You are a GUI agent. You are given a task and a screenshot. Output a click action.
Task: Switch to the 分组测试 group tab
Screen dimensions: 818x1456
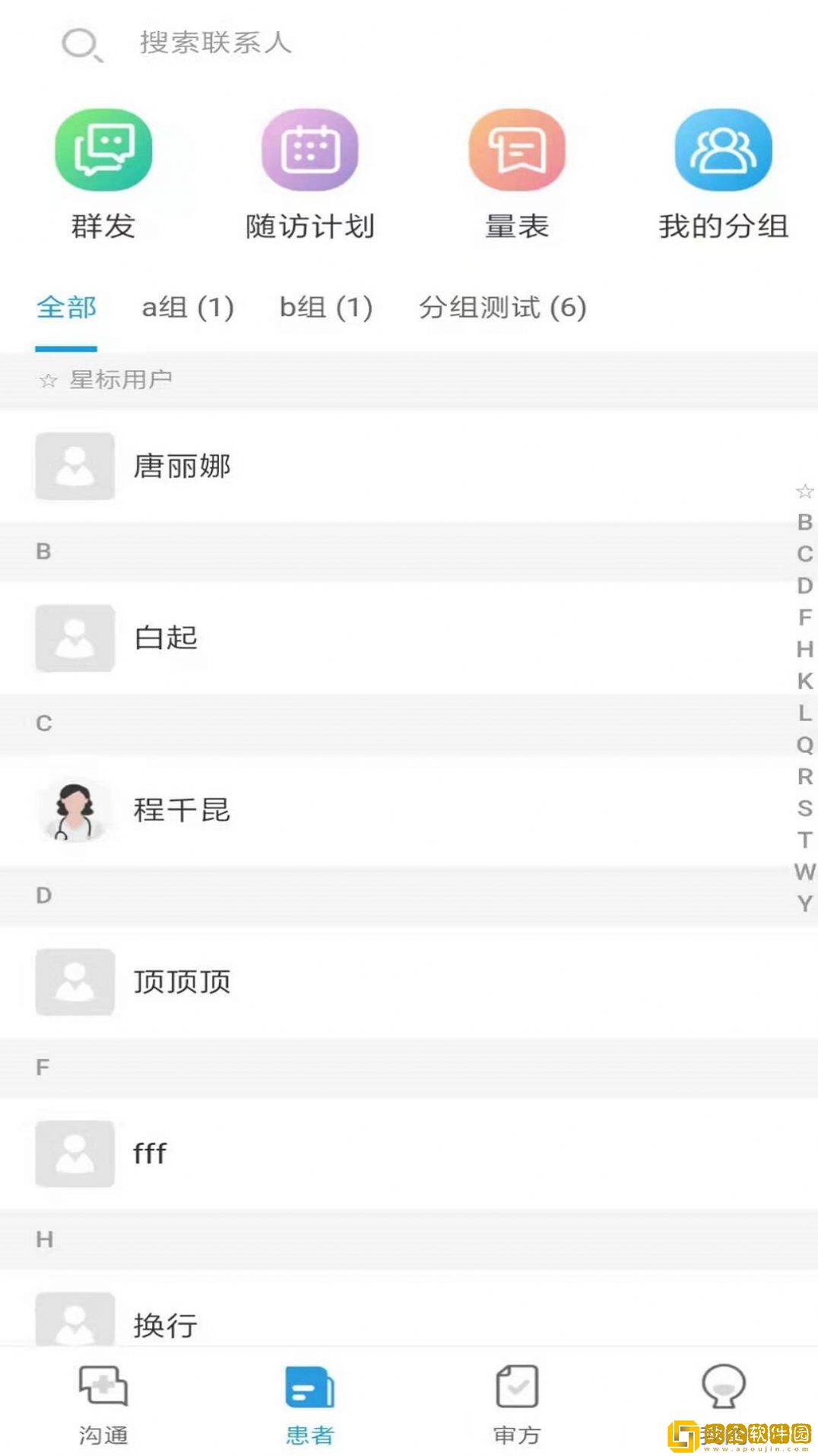click(x=502, y=308)
